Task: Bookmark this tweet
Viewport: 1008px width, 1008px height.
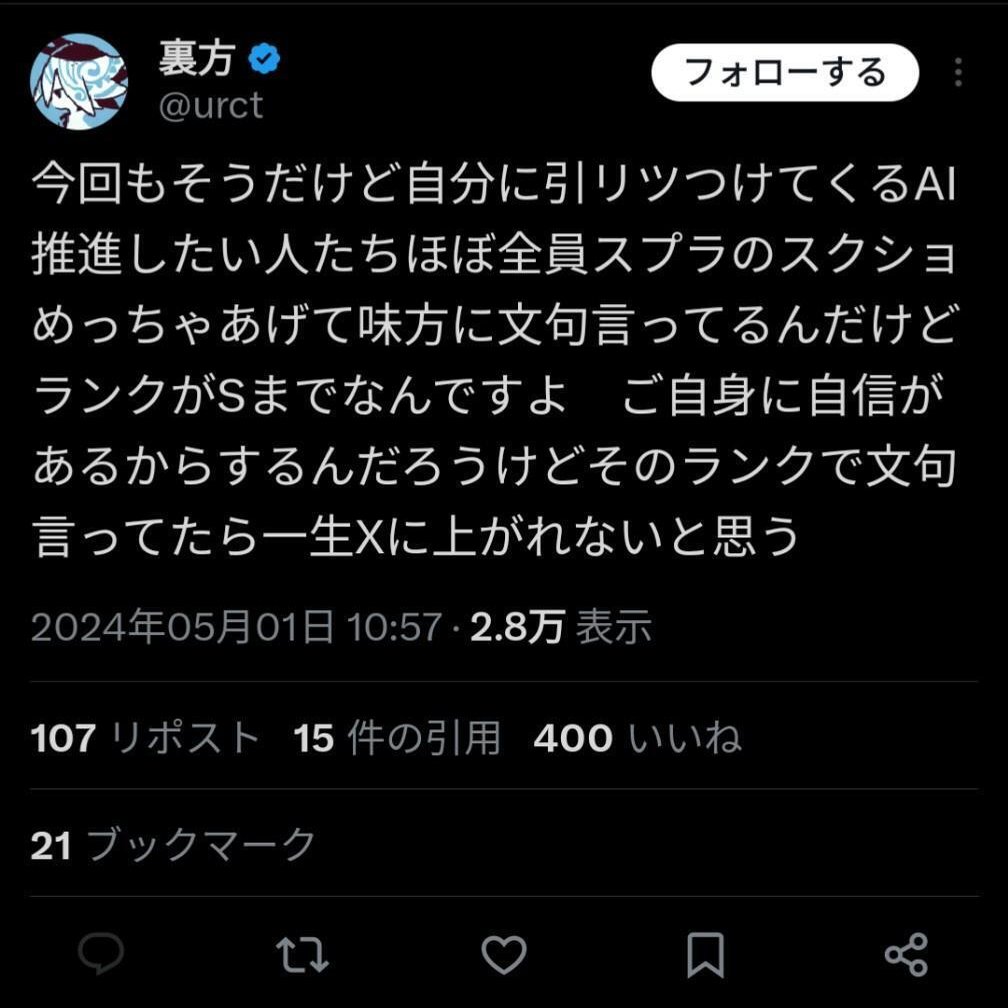Action: click(x=705, y=954)
